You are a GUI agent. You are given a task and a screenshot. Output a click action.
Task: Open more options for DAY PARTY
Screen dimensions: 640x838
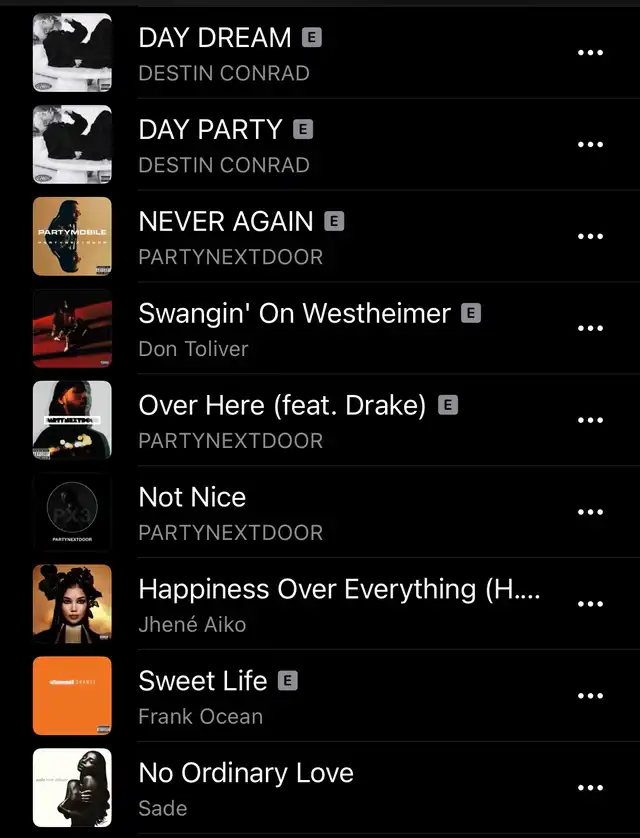tap(591, 144)
